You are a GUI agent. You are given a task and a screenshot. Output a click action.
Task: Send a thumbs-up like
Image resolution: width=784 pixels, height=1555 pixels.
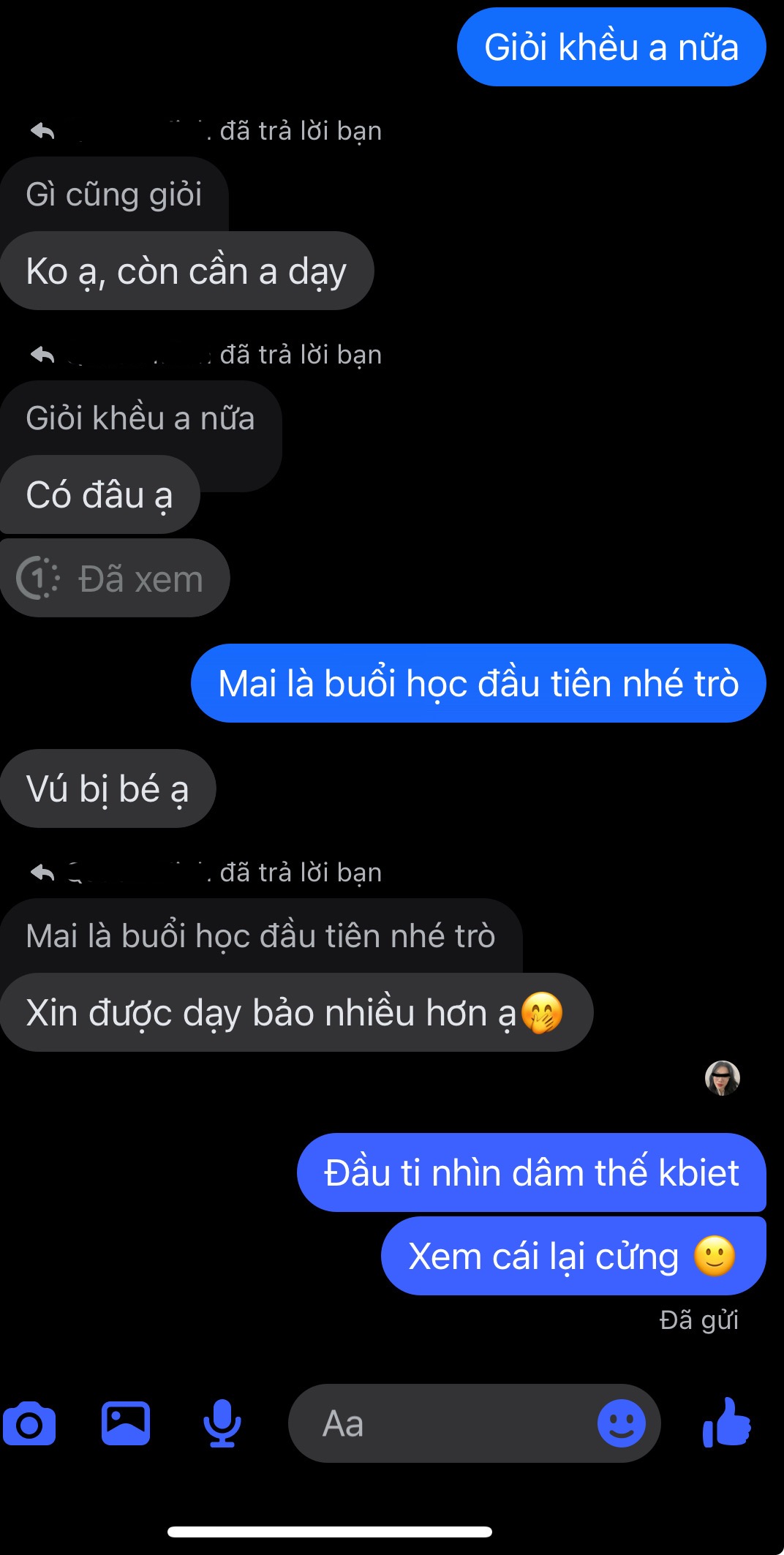(x=727, y=1423)
